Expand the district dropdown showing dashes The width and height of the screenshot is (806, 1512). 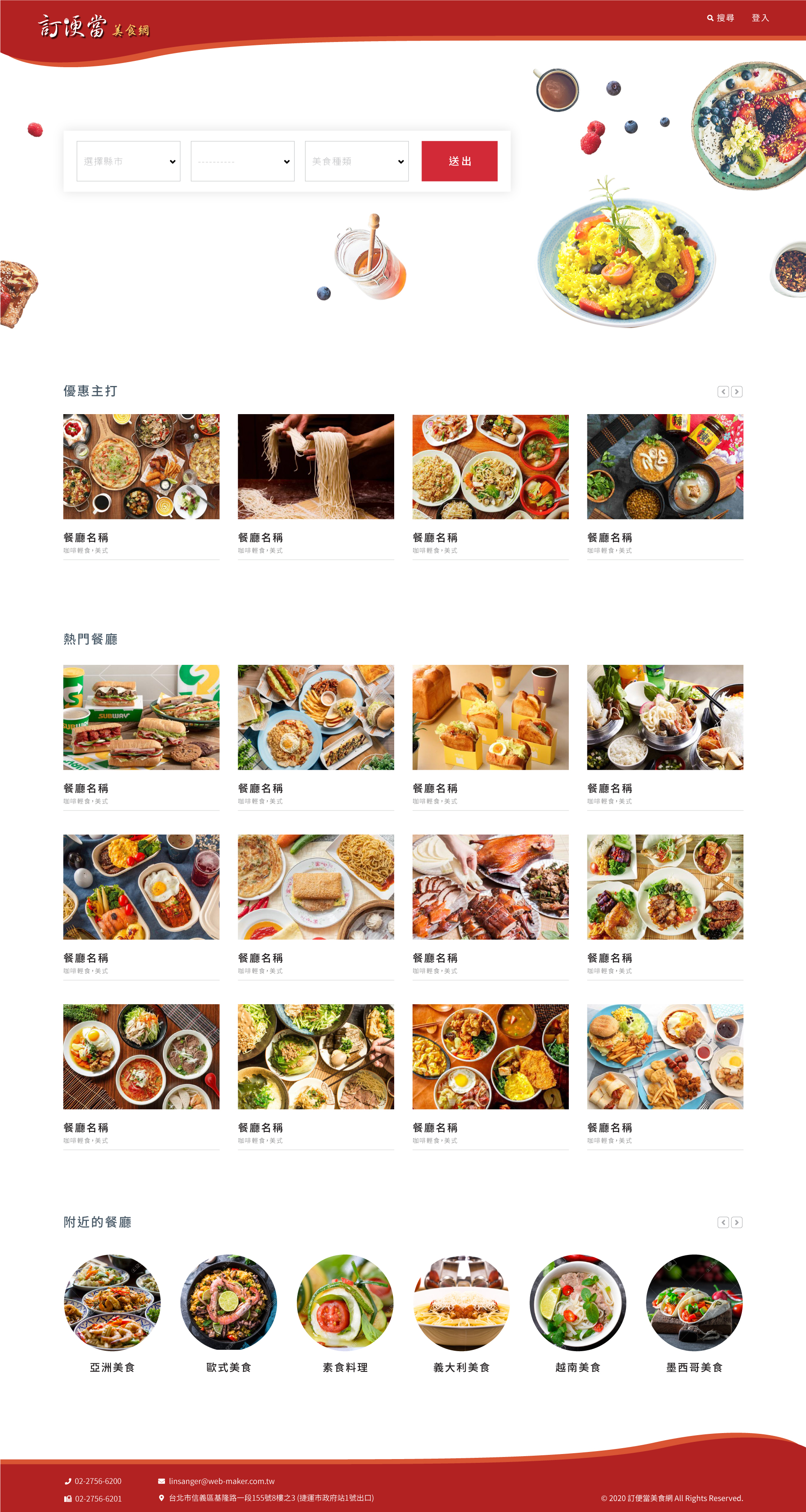tap(242, 161)
